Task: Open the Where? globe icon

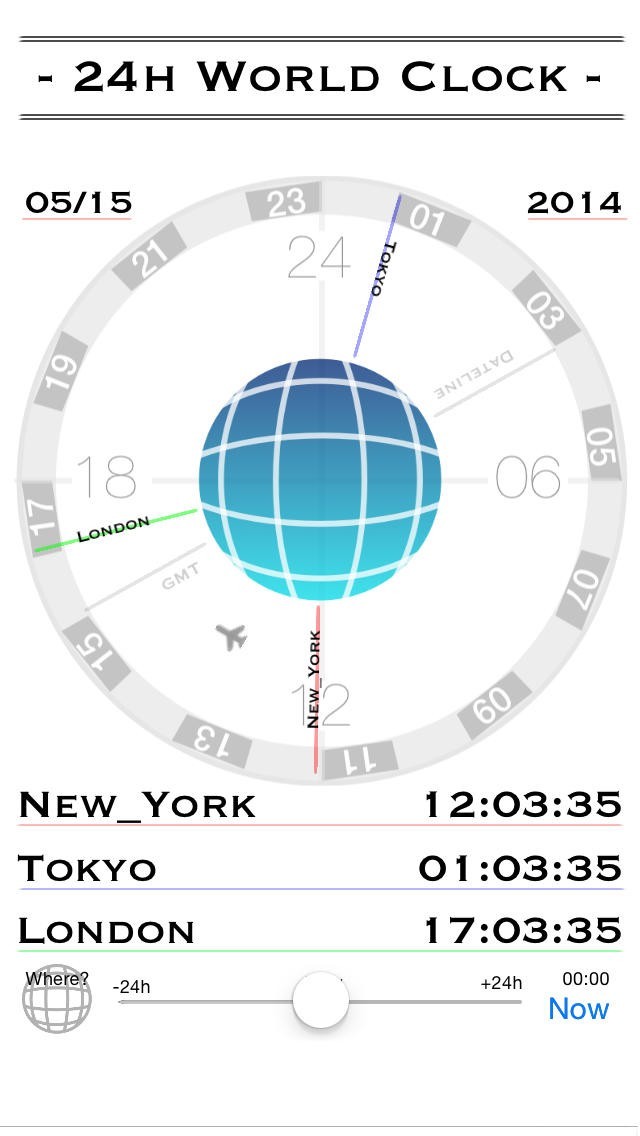Action: tap(57, 999)
